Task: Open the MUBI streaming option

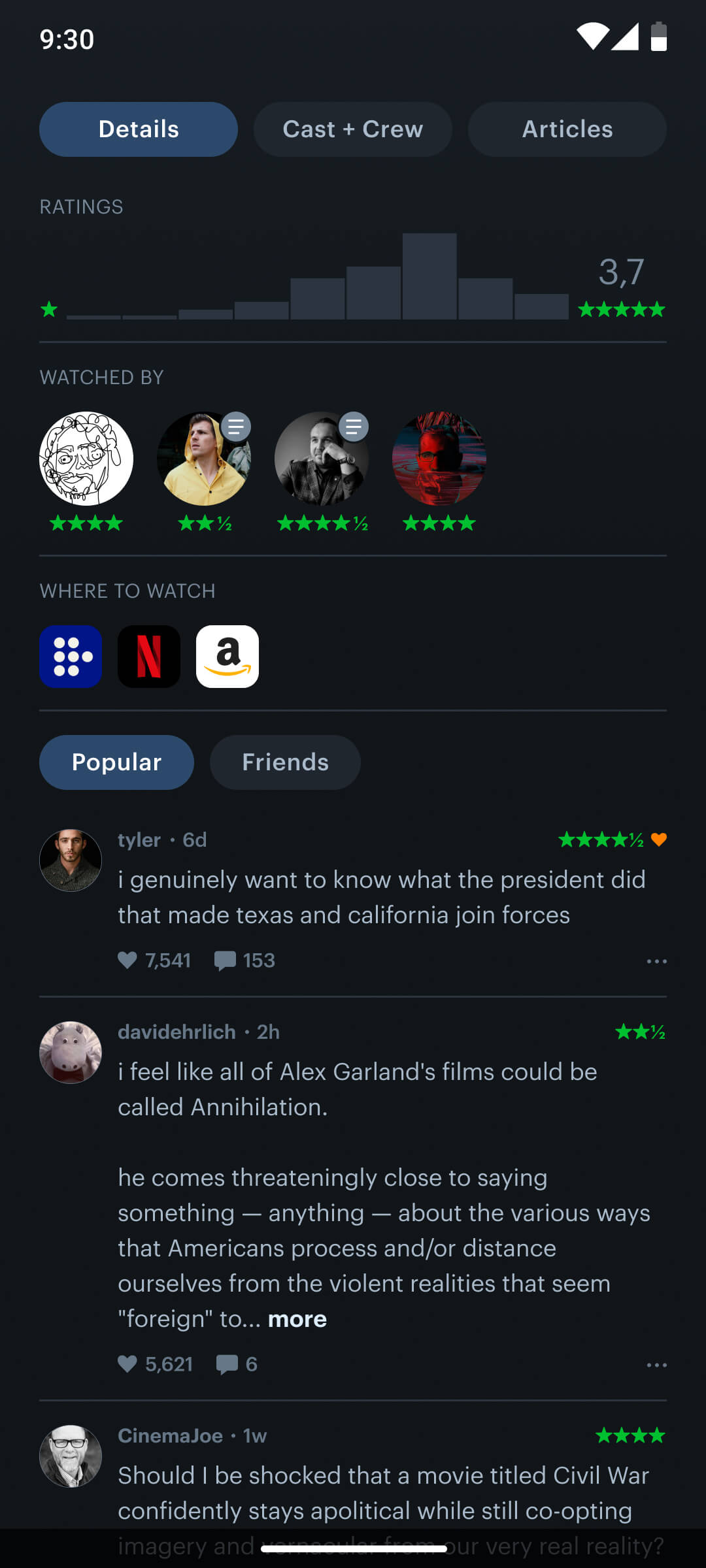Action: tap(71, 657)
